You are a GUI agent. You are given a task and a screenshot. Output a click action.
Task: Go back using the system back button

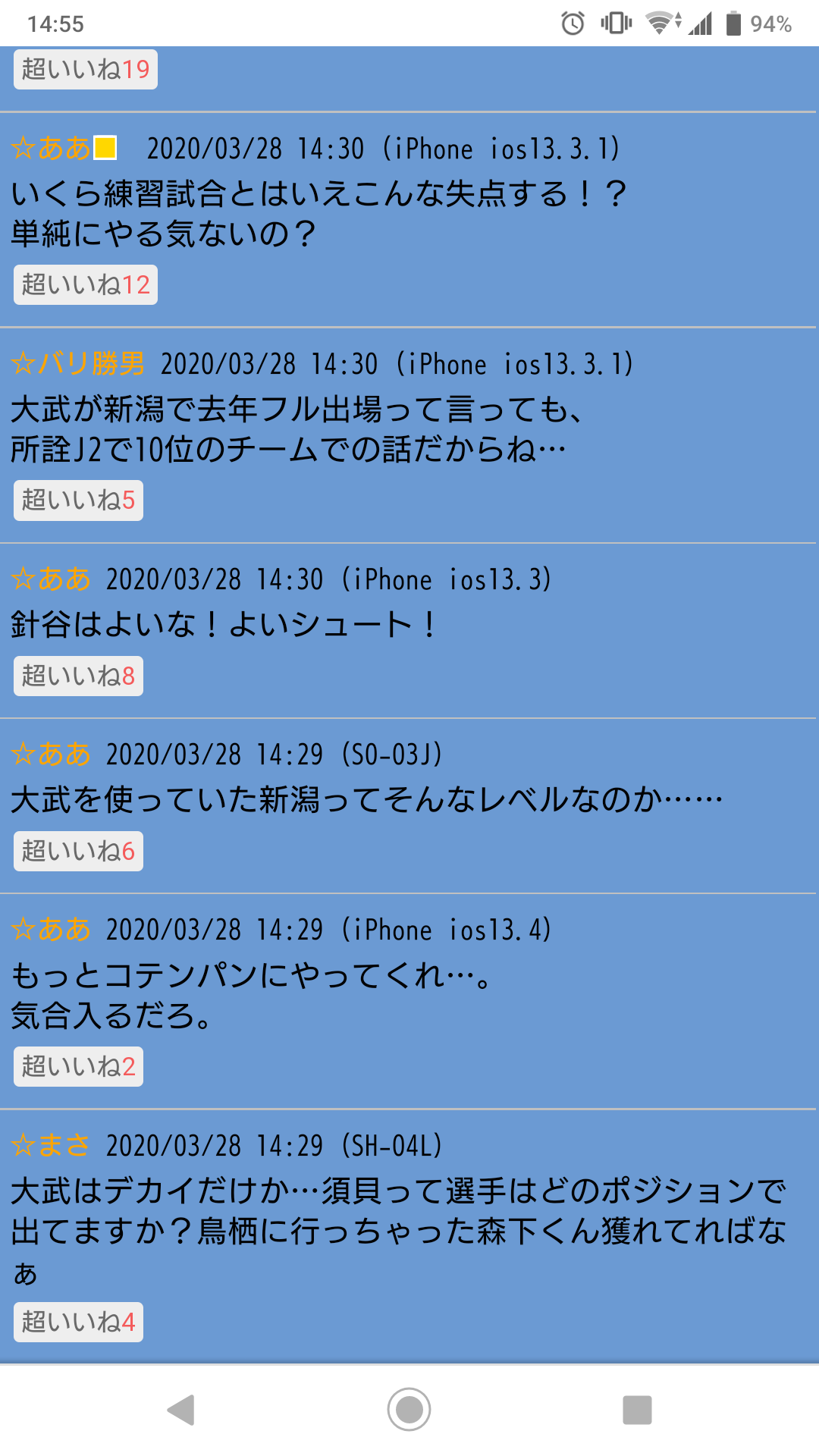tap(181, 1410)
